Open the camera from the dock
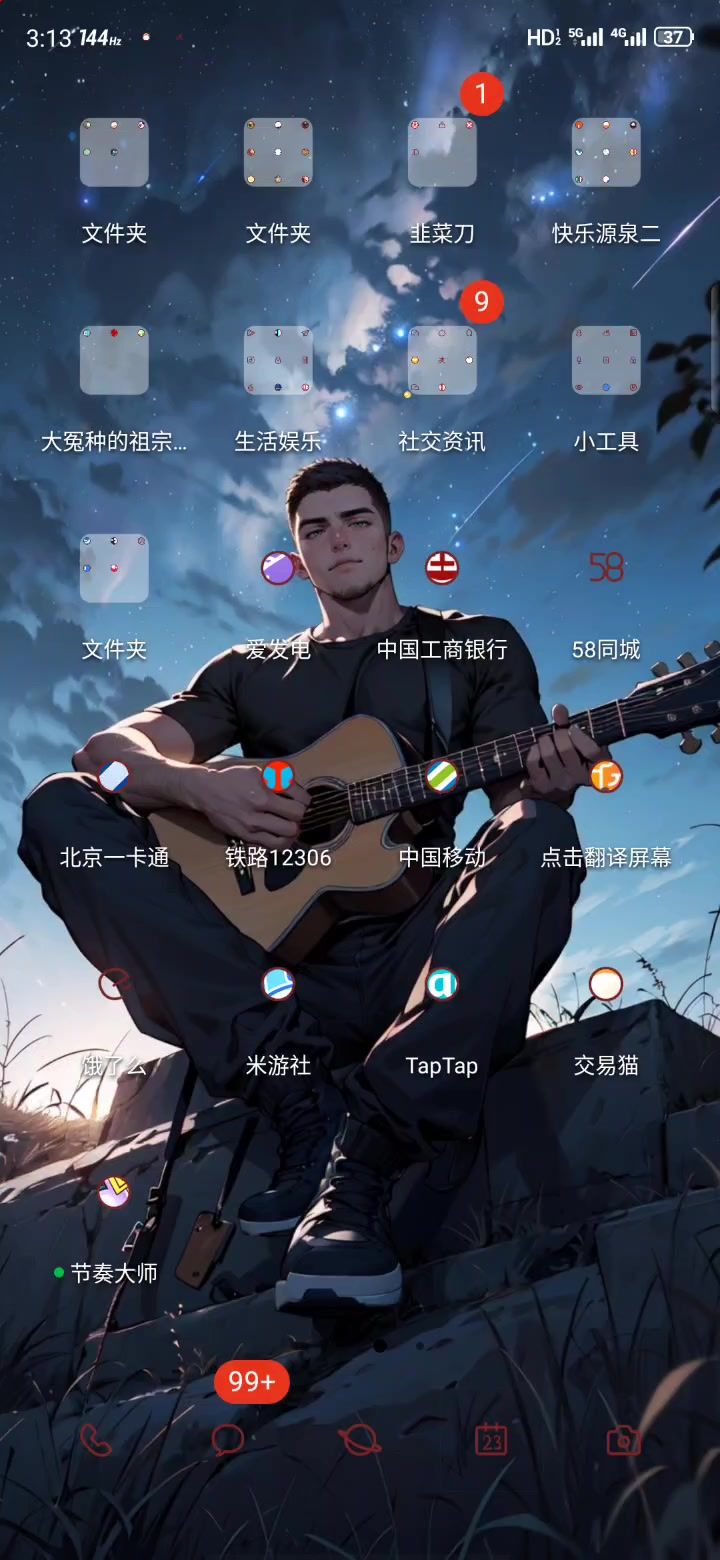Image resolution: width=720 pixels, height=1560 pixels. click(x=624, y=1440)
